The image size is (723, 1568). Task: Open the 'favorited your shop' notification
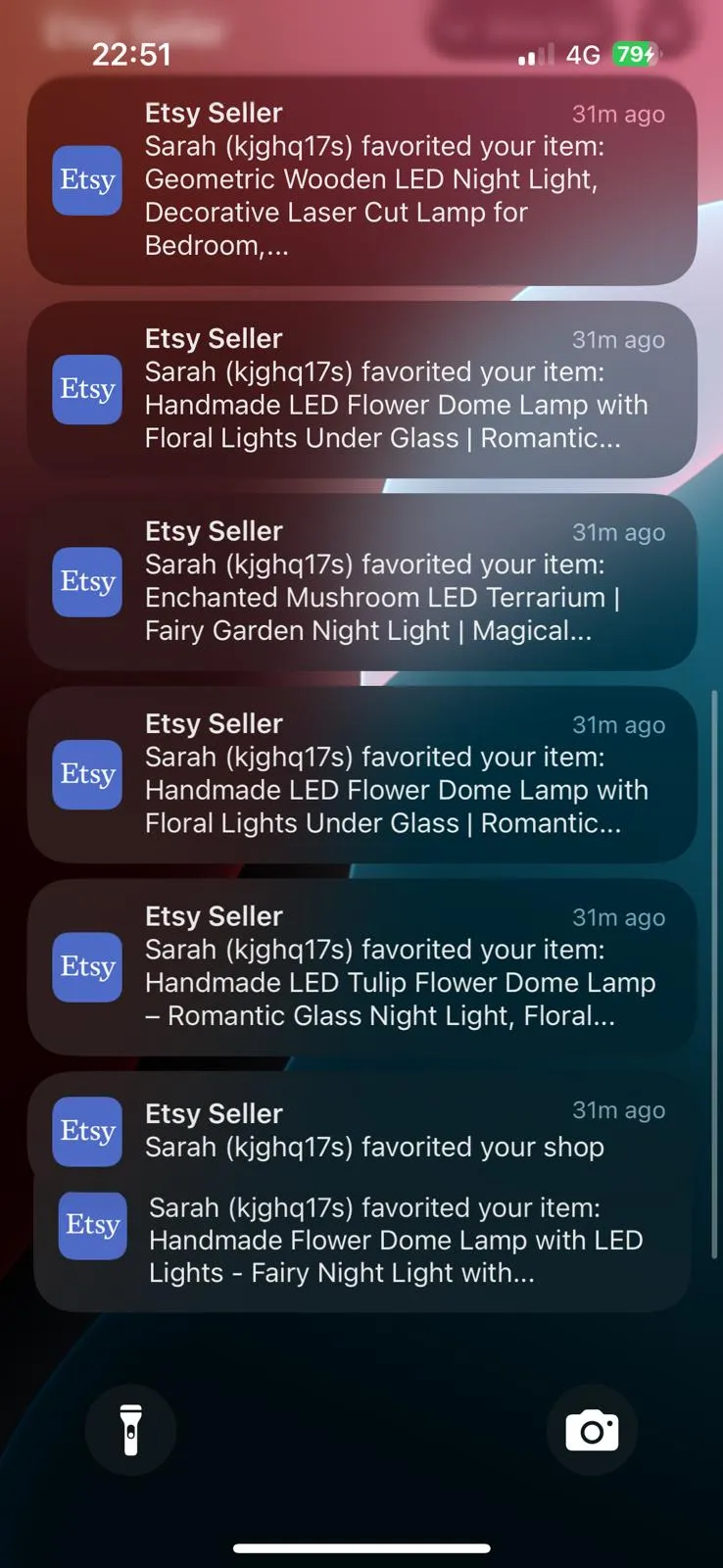pos(361,1129)
